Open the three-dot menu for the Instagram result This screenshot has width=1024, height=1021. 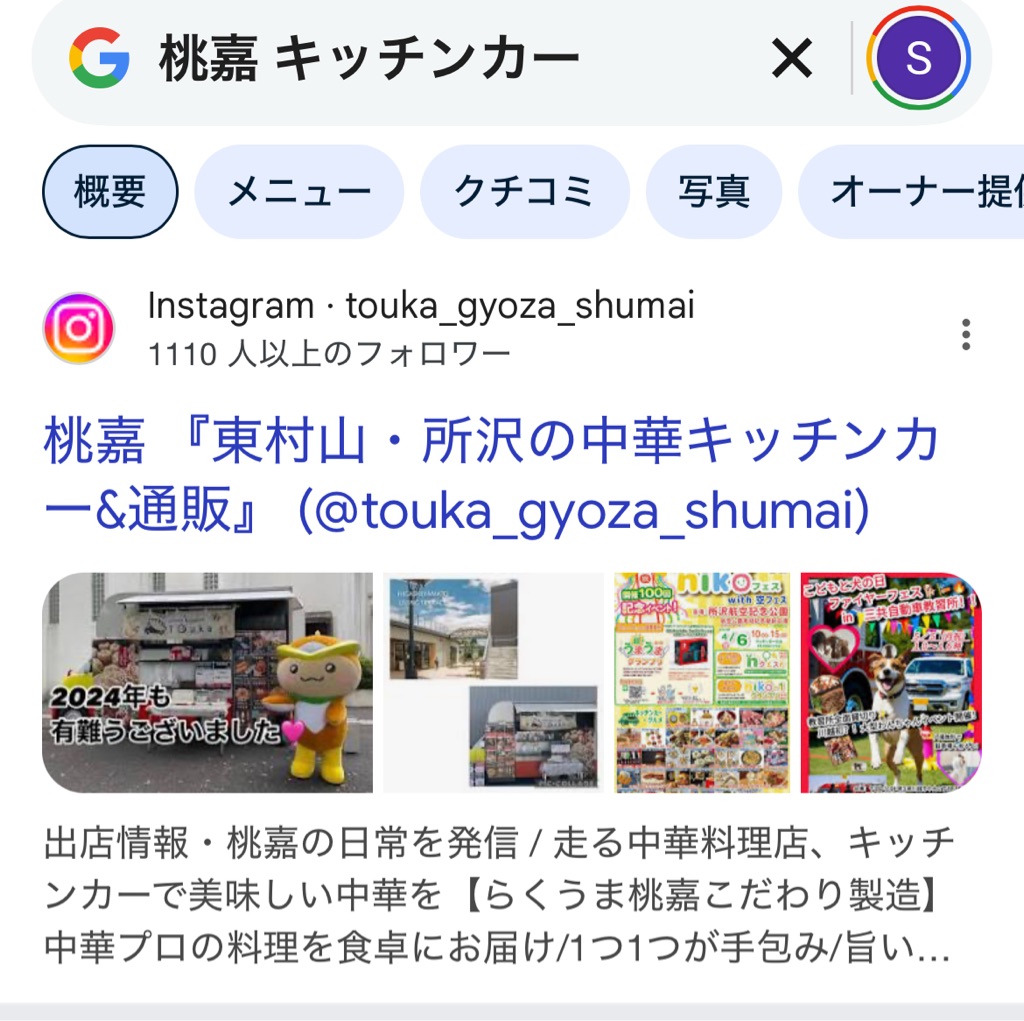(966, 334)
